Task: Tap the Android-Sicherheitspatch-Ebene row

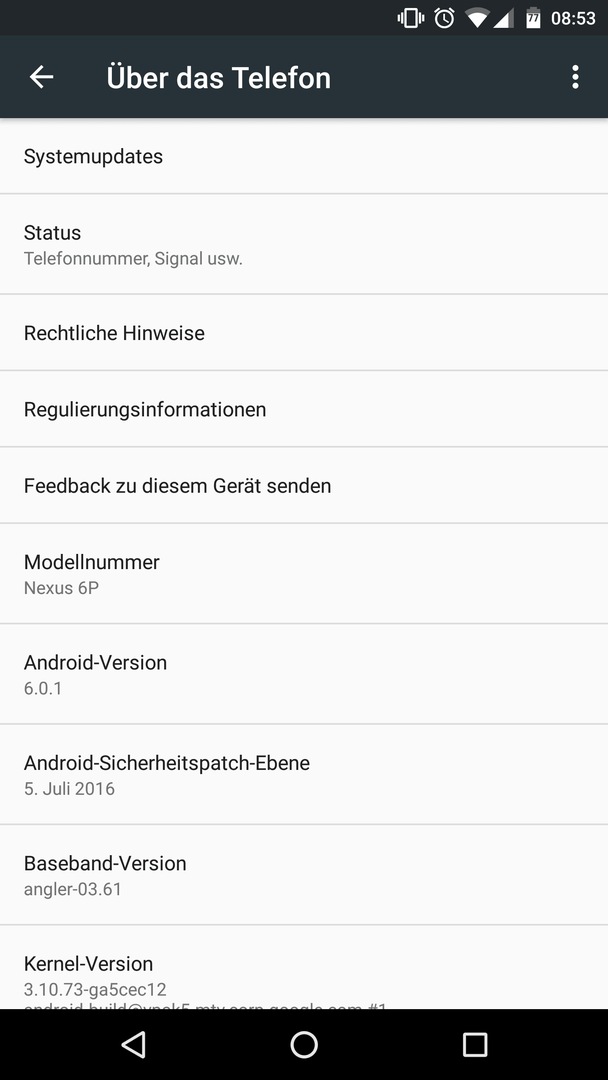Action: click(304, 775)
